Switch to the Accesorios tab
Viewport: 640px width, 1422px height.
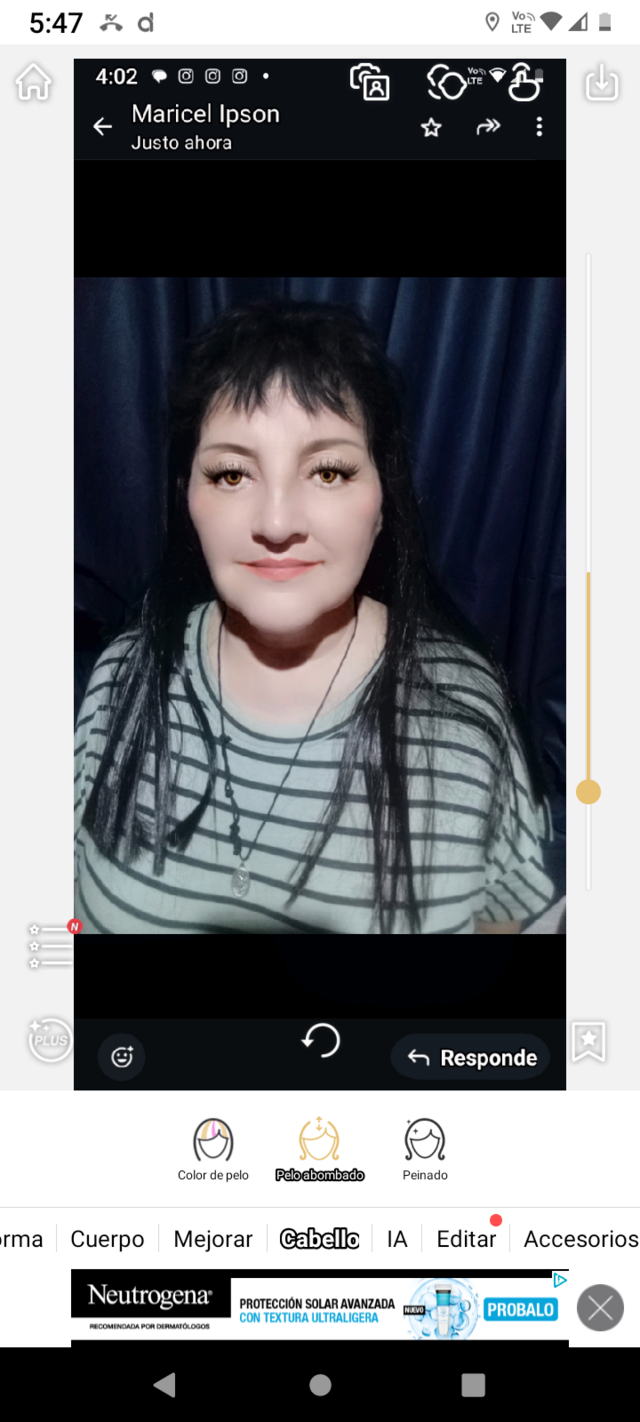[x=580, y=1239]
